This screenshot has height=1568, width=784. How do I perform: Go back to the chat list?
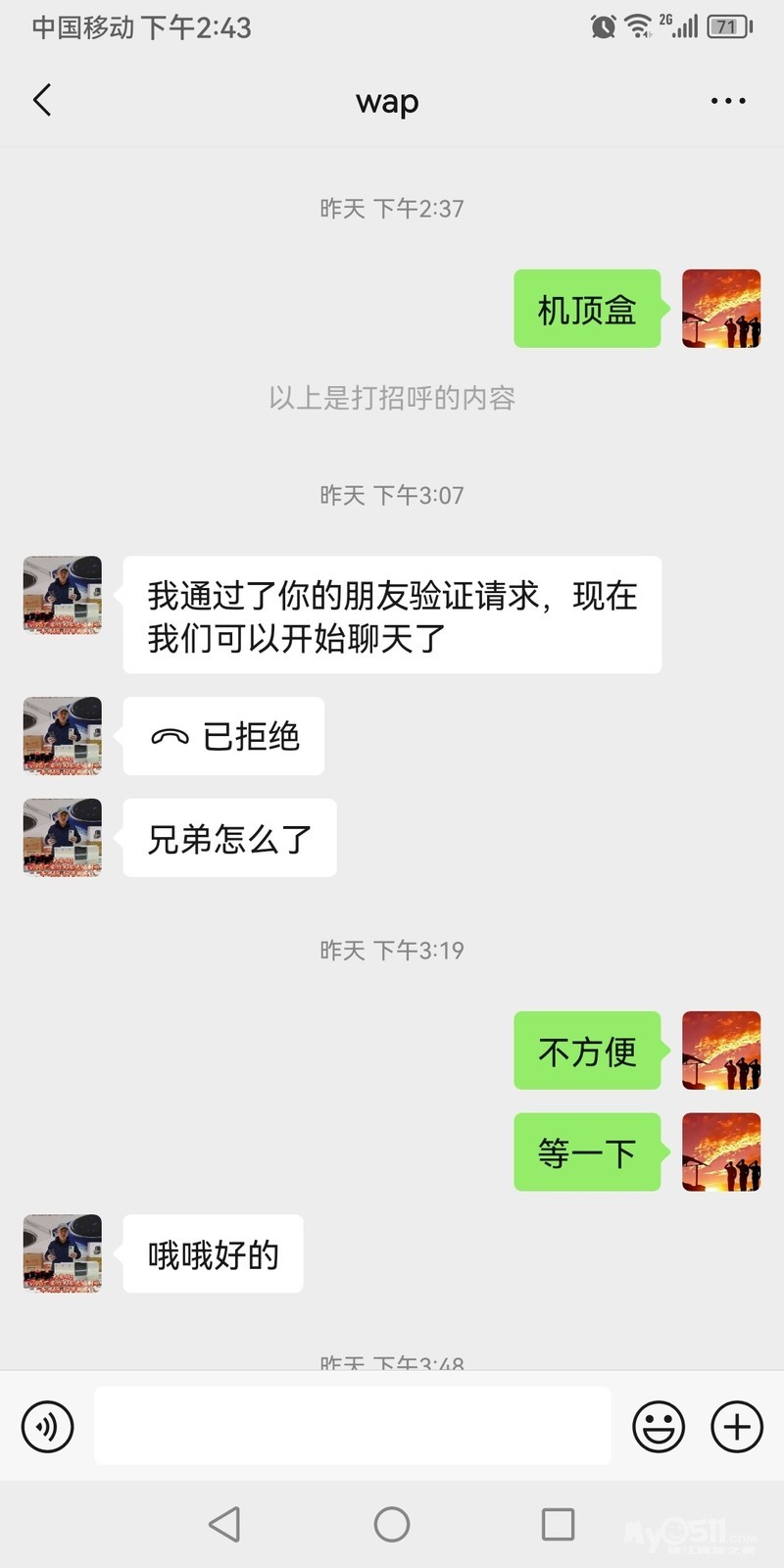tap(42, 101)
